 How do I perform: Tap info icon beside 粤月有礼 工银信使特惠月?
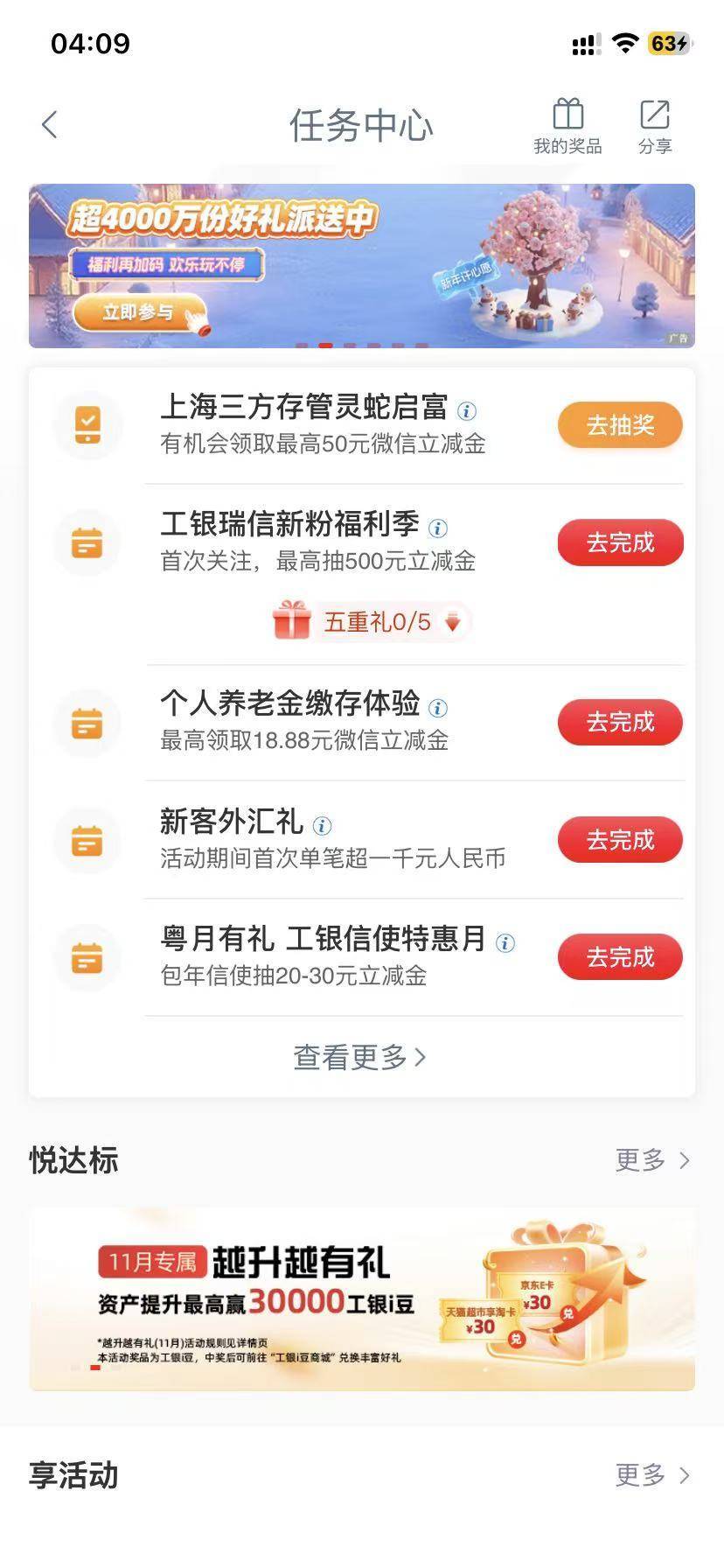tap(505, 942)
